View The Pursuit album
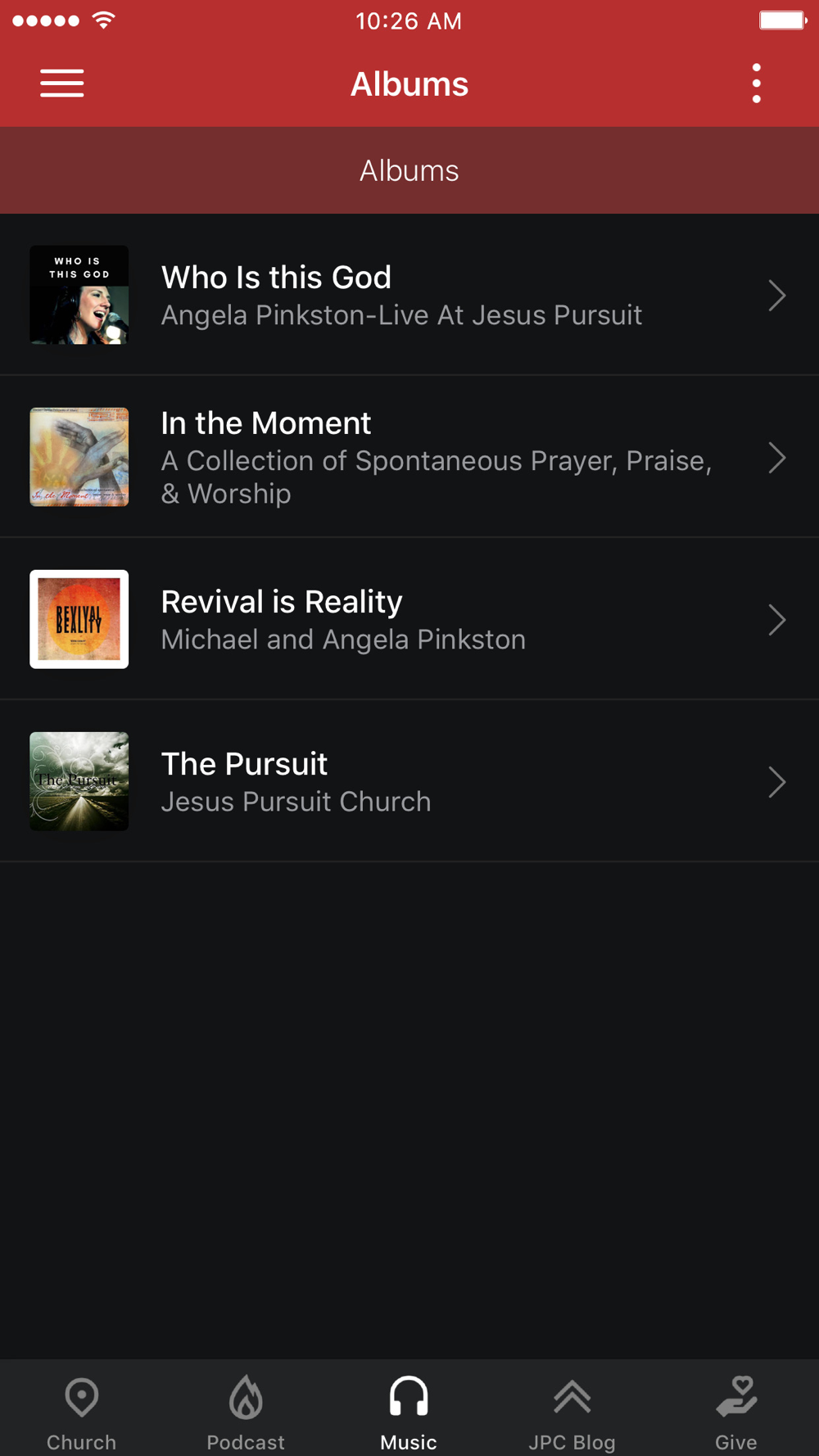Viewport: 819px width, 1456px height. pos(409,781)
